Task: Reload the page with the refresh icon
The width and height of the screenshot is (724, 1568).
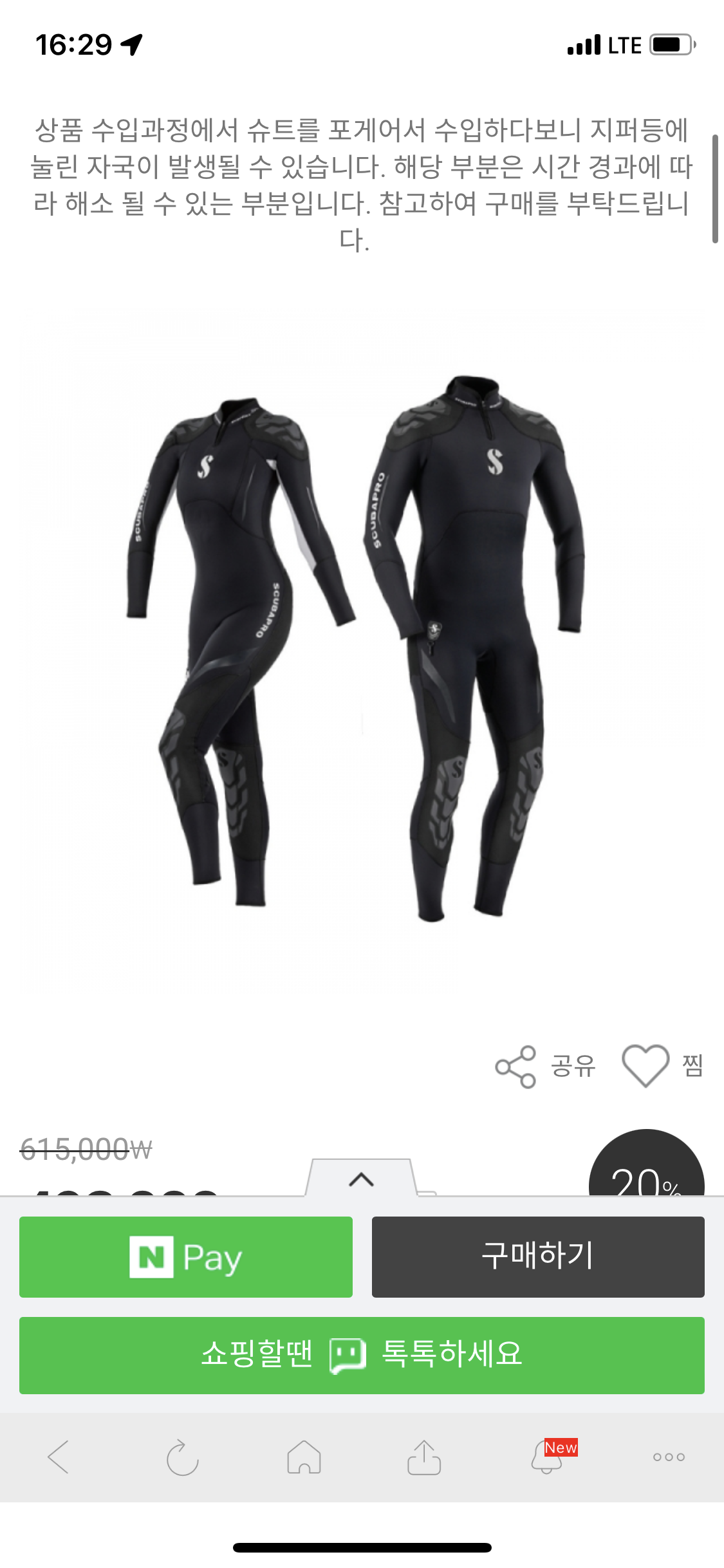Action: [182, 1457]
